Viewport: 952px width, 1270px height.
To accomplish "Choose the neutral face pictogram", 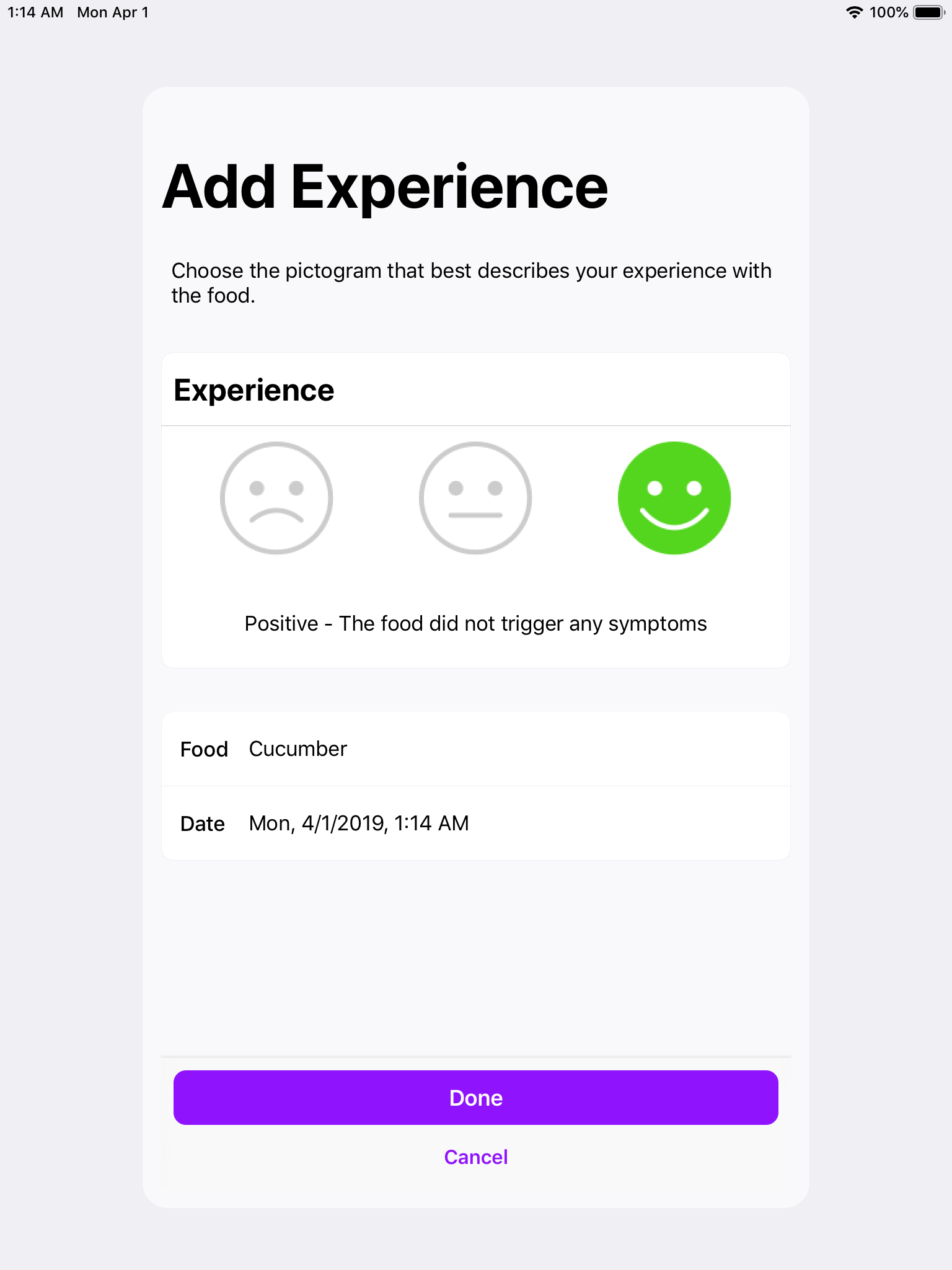I will tap(475, 498).
